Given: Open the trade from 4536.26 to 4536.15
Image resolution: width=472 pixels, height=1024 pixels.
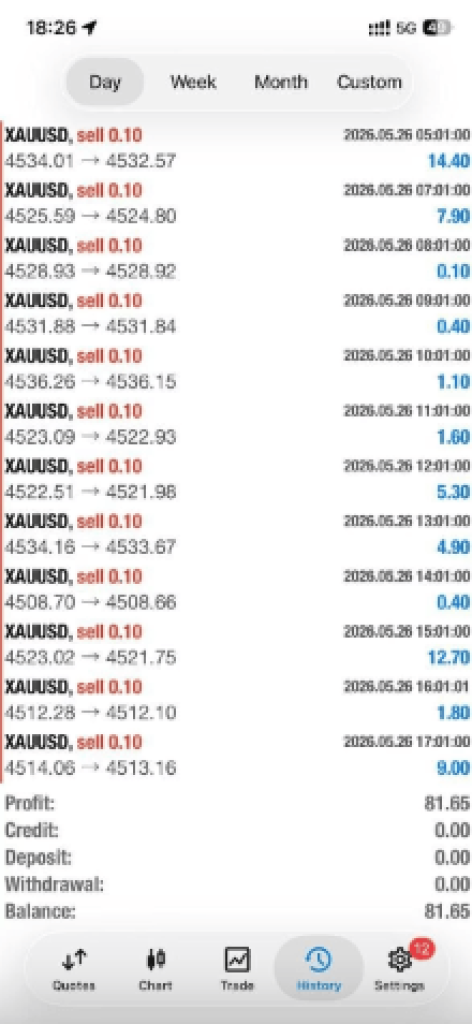Looking at the screenshot, I should click(236, 368).
